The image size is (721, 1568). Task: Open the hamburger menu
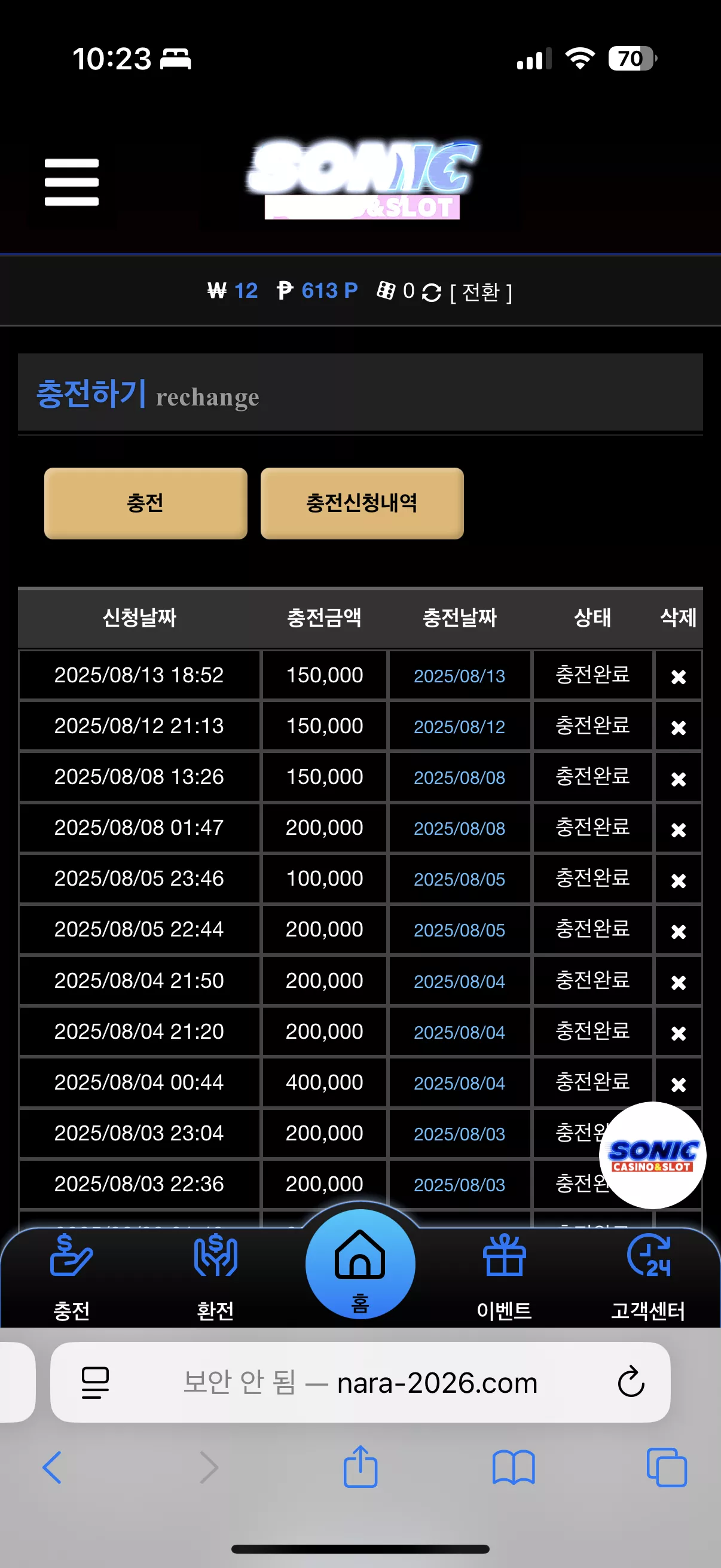72,182
